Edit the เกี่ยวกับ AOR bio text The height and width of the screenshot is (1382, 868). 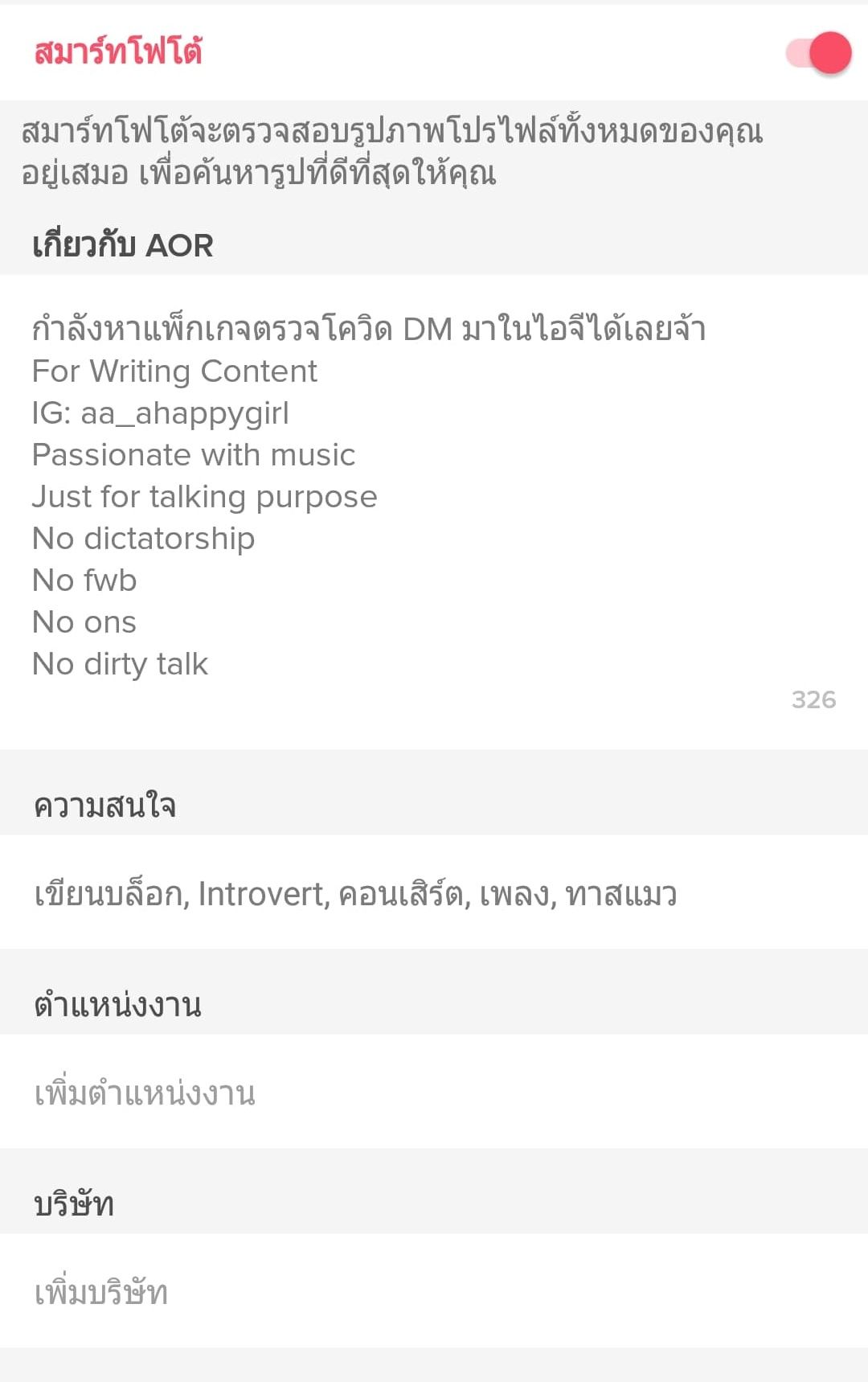370,496
